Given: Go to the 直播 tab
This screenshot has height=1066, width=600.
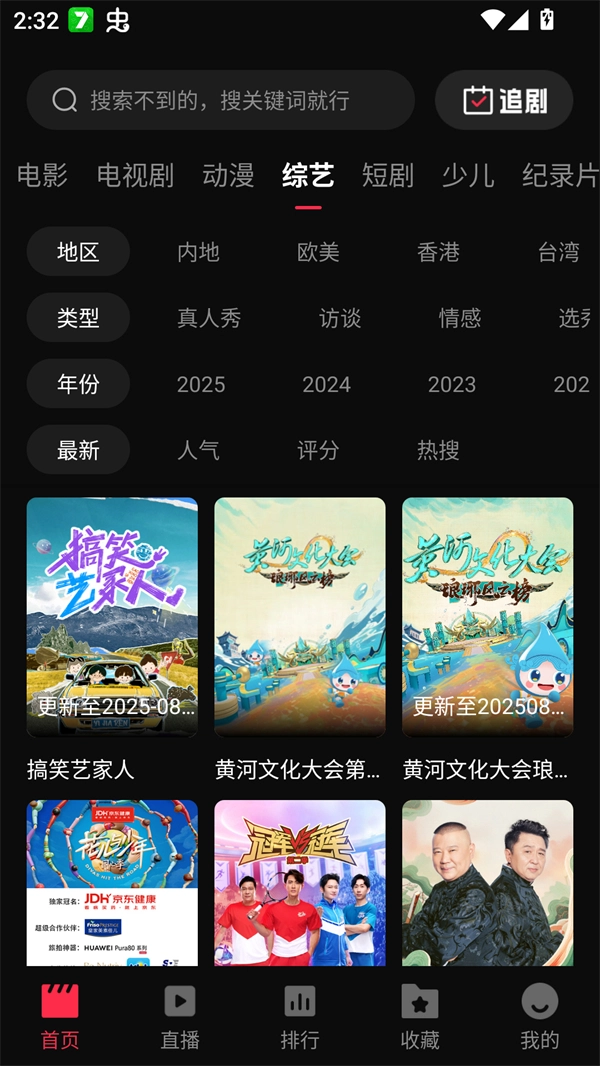Looking at the screenshot, I should pos(180,1015).
